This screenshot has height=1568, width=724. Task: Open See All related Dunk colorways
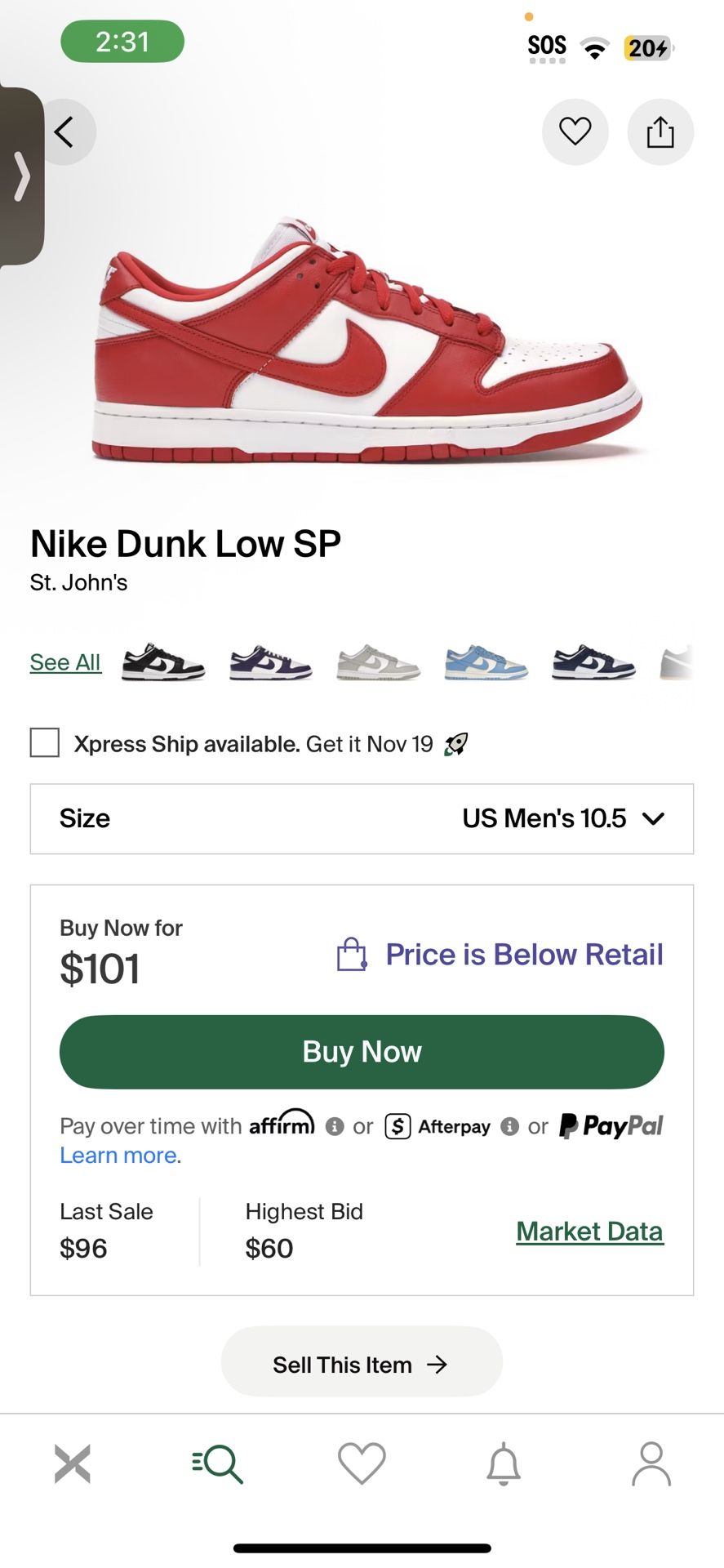click(64, 662)
